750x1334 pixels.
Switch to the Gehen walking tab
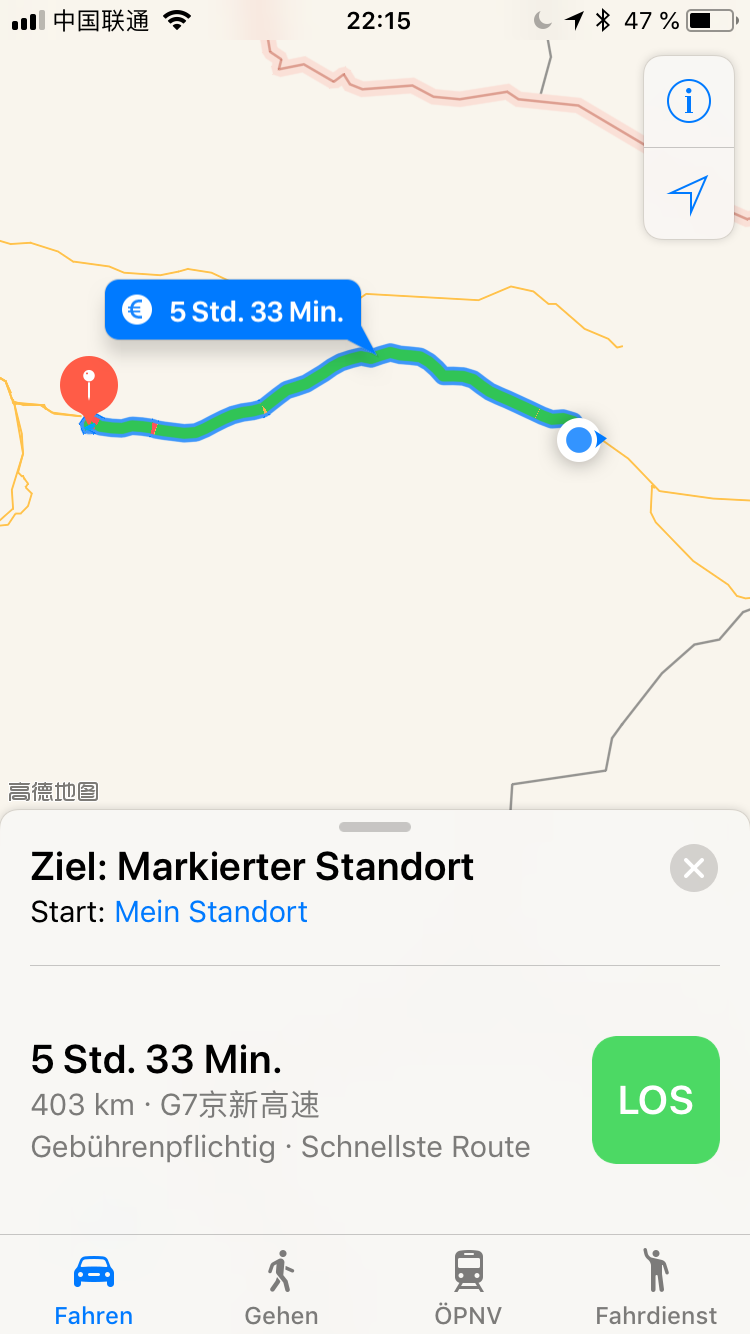click(x=281, y=1286)
